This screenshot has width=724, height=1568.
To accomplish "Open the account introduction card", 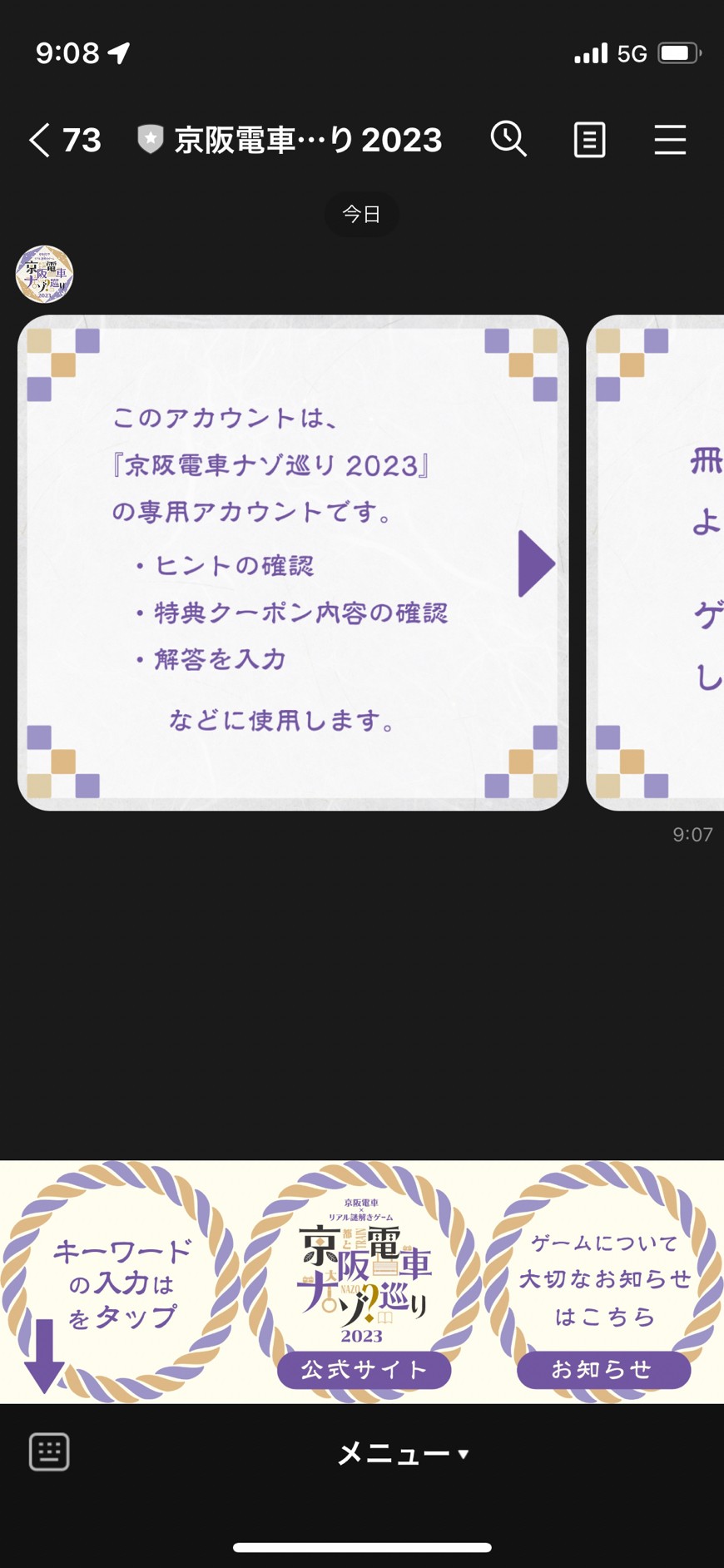I will (293, 563).
